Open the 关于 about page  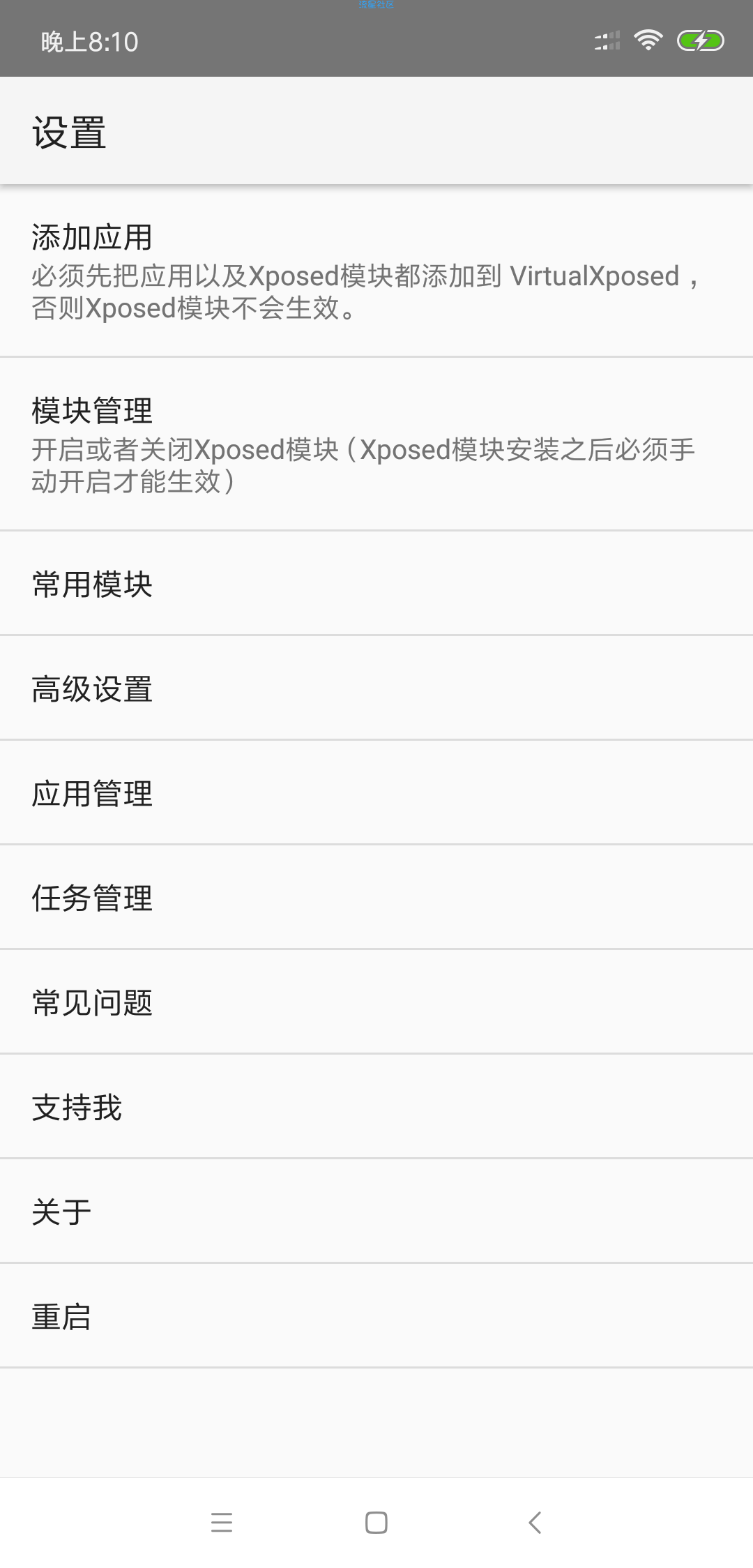[376, 1212]
